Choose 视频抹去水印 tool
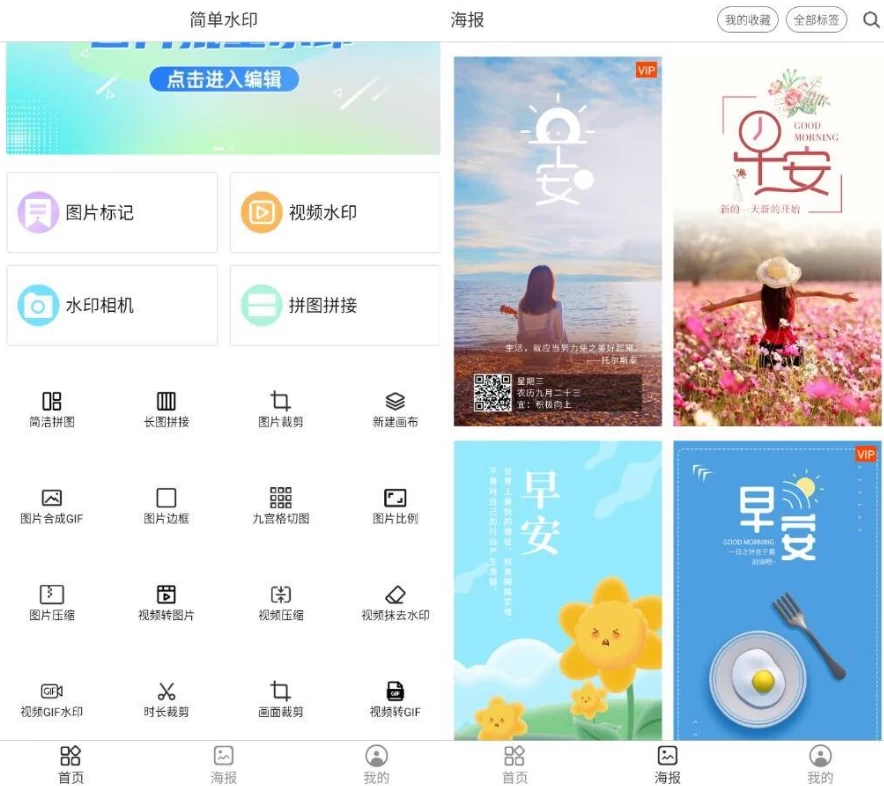The image size is (884, 786). point(395,603)
